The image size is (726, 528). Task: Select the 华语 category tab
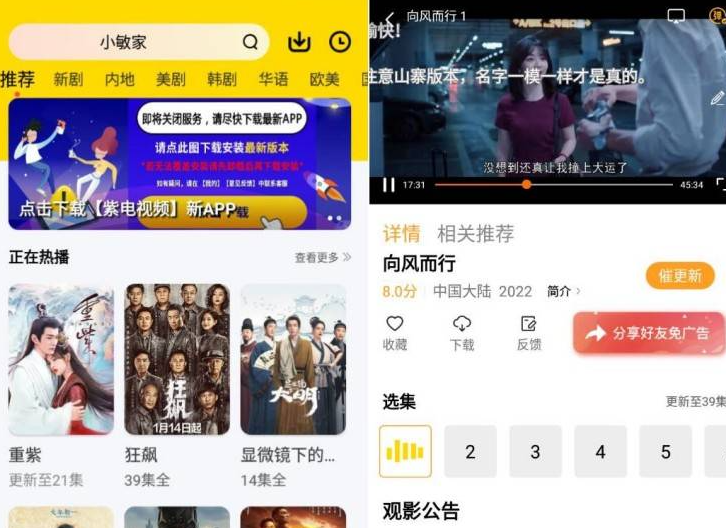tap(273, 79)
